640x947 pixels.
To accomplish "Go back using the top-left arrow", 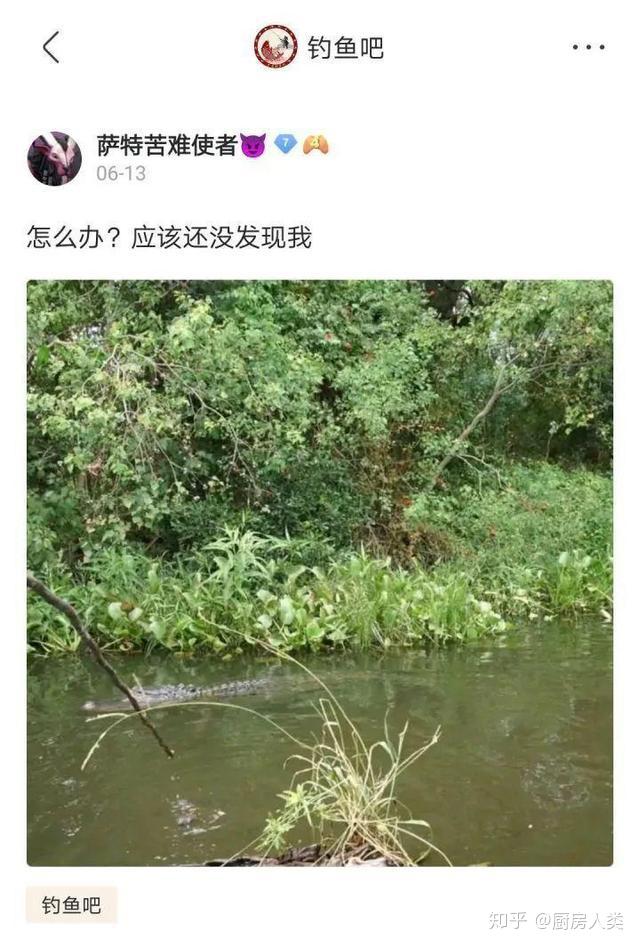I will coord(51,47).
